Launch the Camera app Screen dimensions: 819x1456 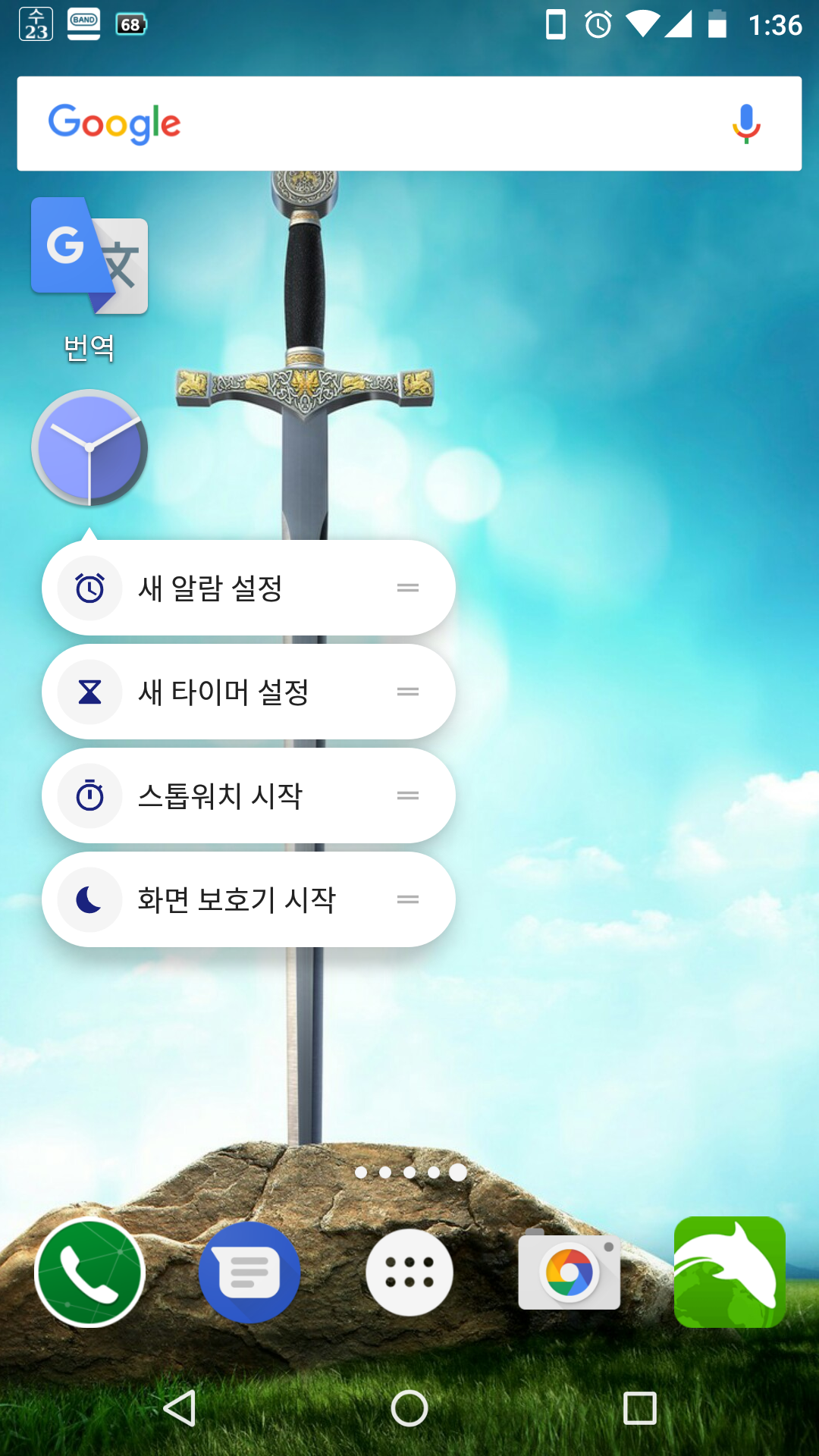click(x=570, y=1272)
